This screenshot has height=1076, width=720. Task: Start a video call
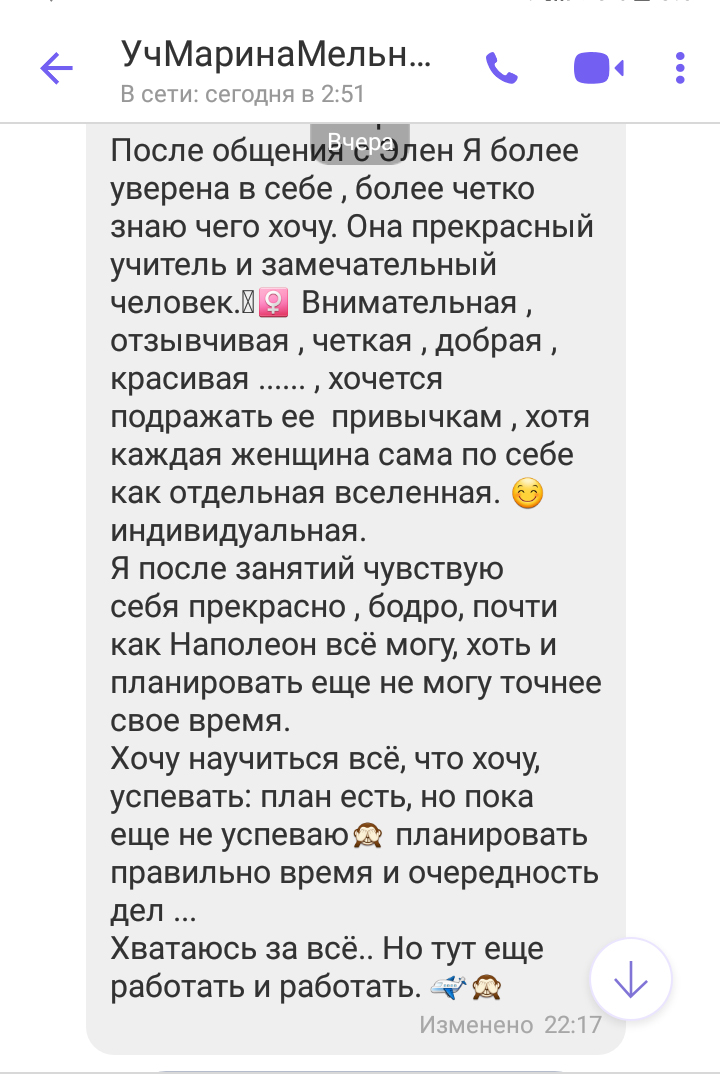coord(598,68)
